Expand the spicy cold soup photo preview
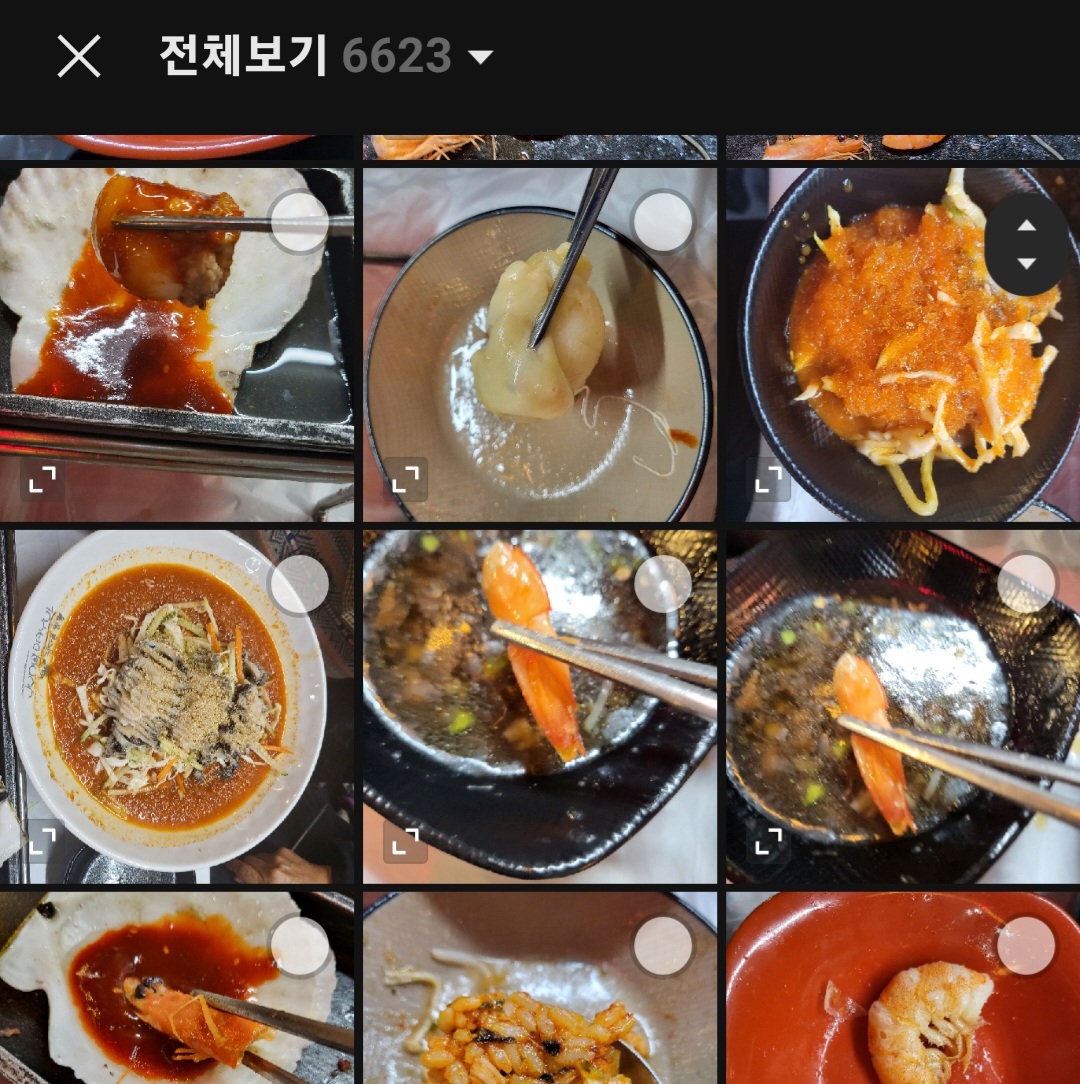This screenshot has height=1084, width=1080. click(43, 841)
